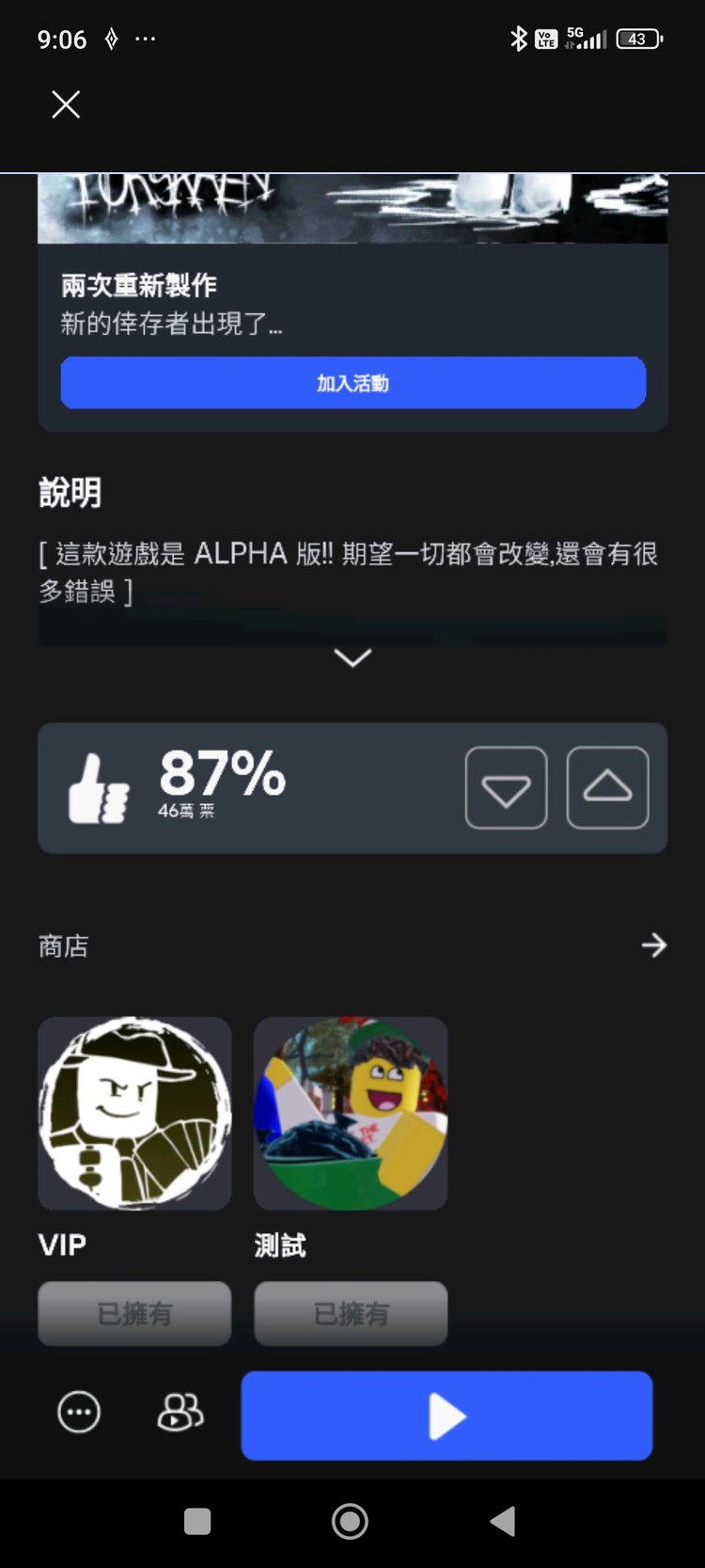Expand the 說明 description text
This screenshot has height=1568, width=705.
click(352, 657)
